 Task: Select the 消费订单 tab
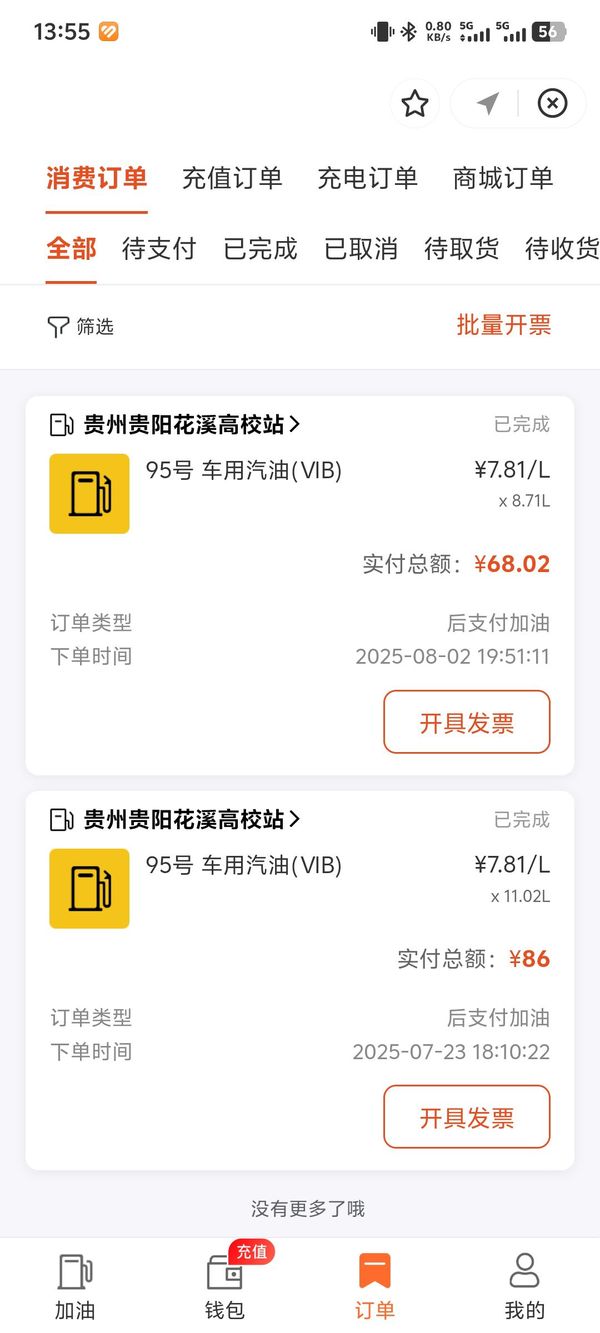[x=97, y=179]
